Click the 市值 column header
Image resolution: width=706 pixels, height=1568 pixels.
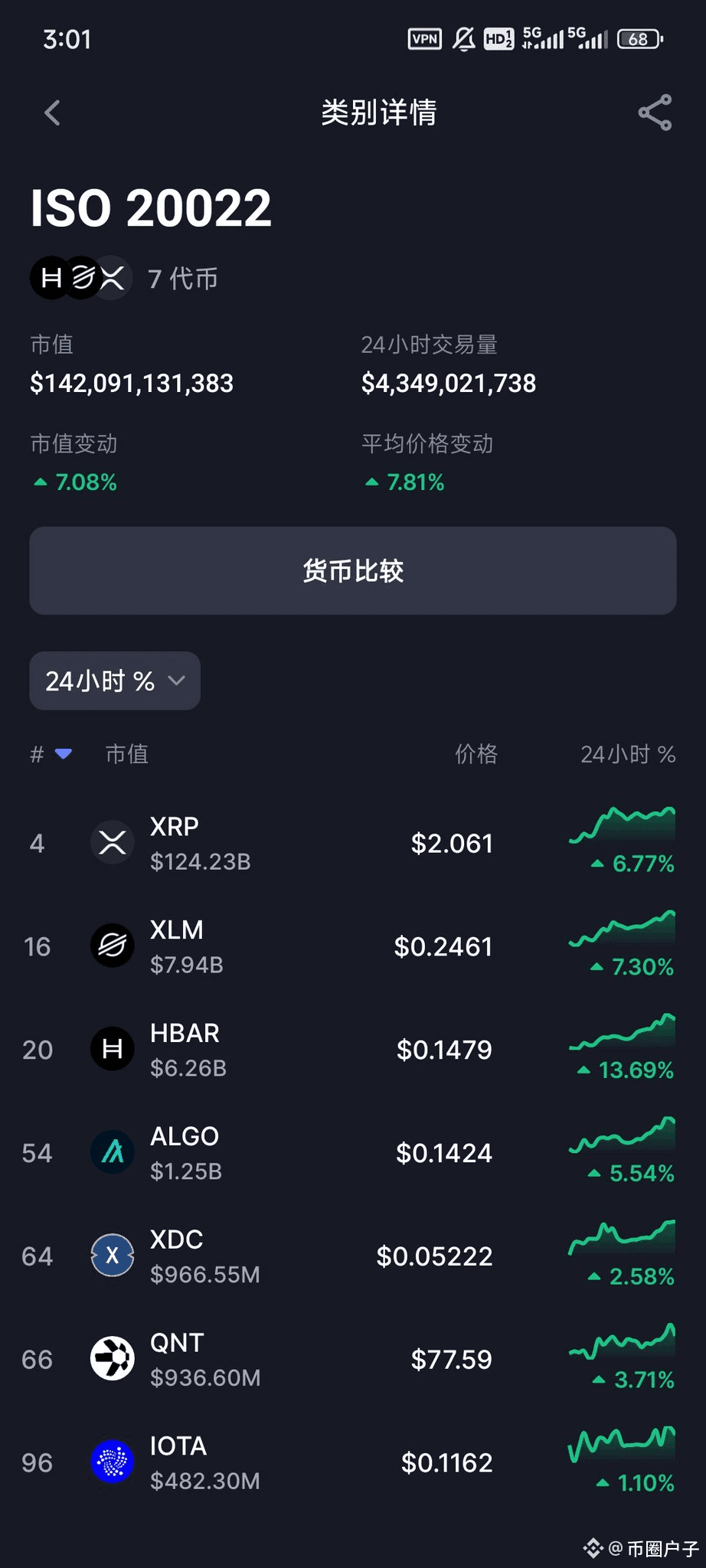pos(126,754)
